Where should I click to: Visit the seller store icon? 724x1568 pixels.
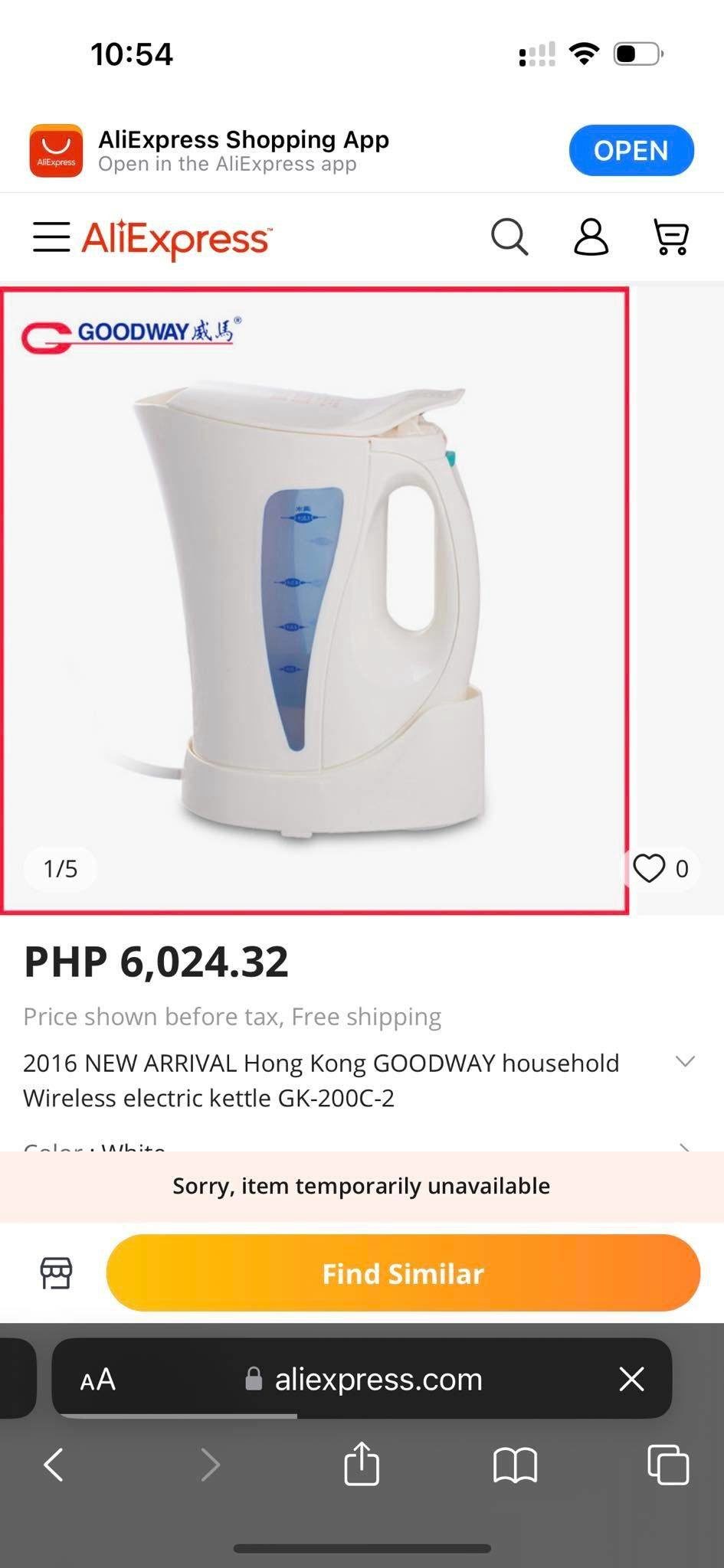pos(56,1273)
